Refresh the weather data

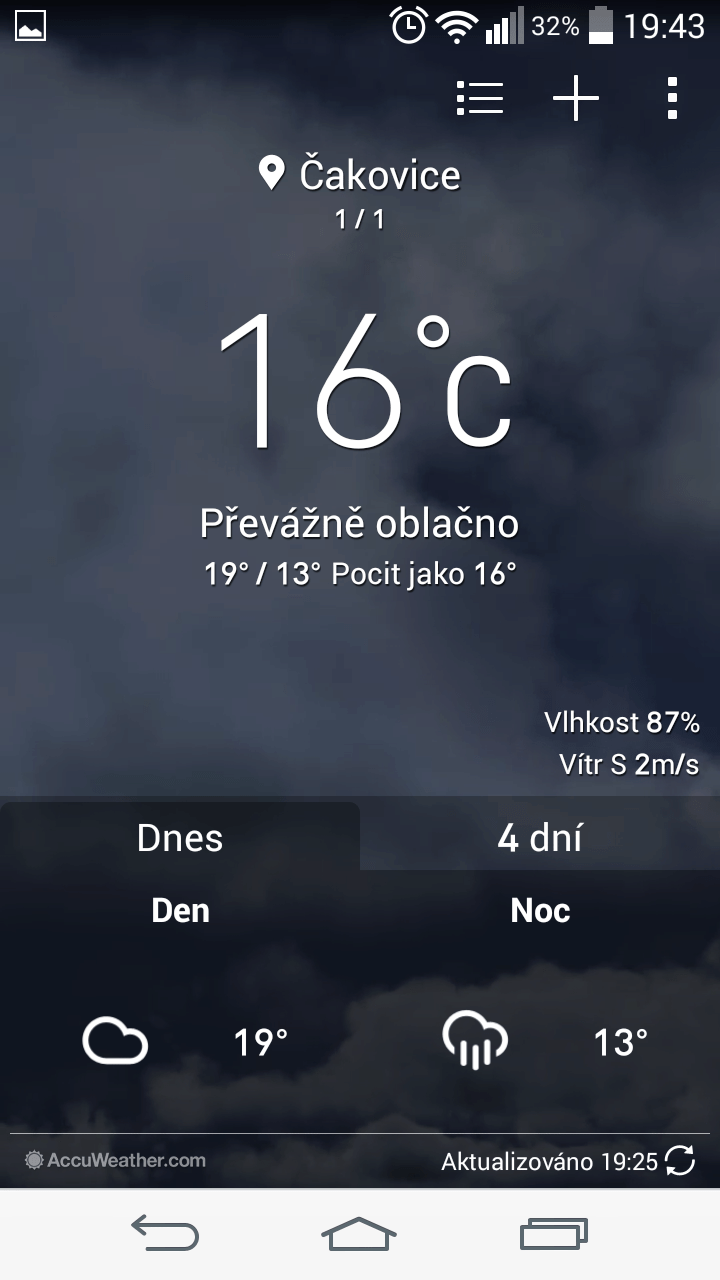coord(680,1161)
